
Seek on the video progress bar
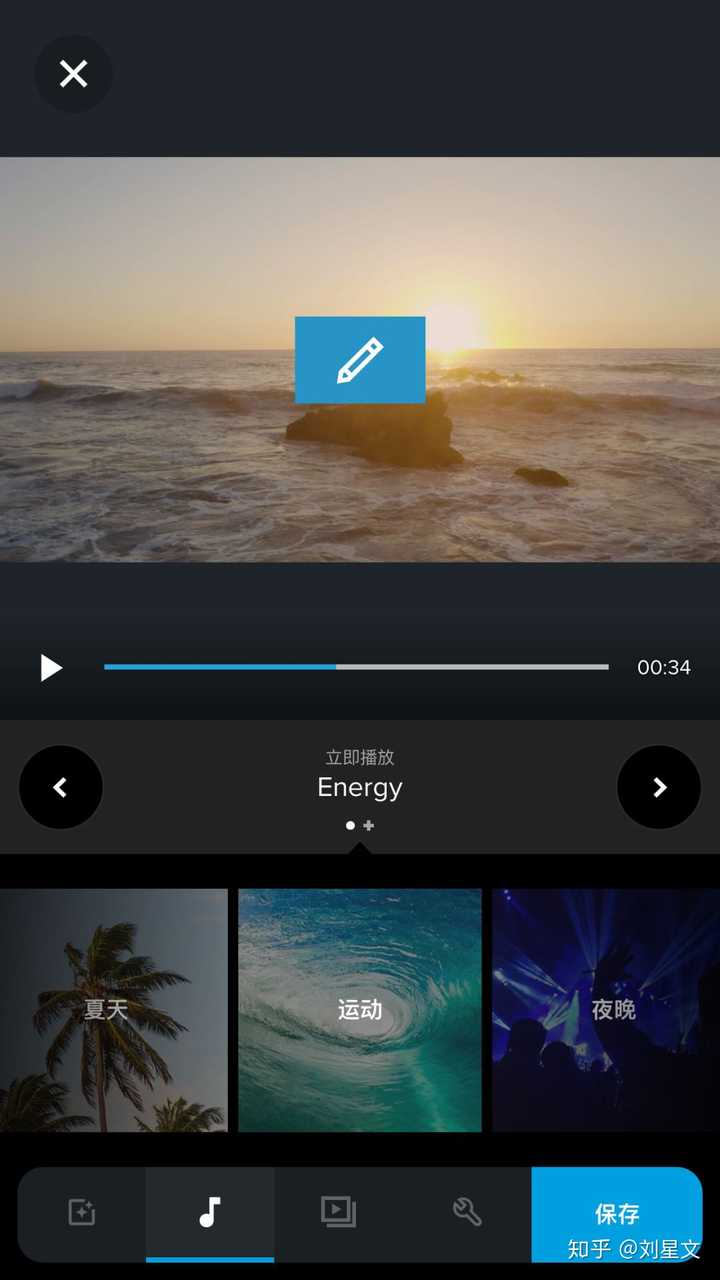pyautogui.click(x=356, y=667)
